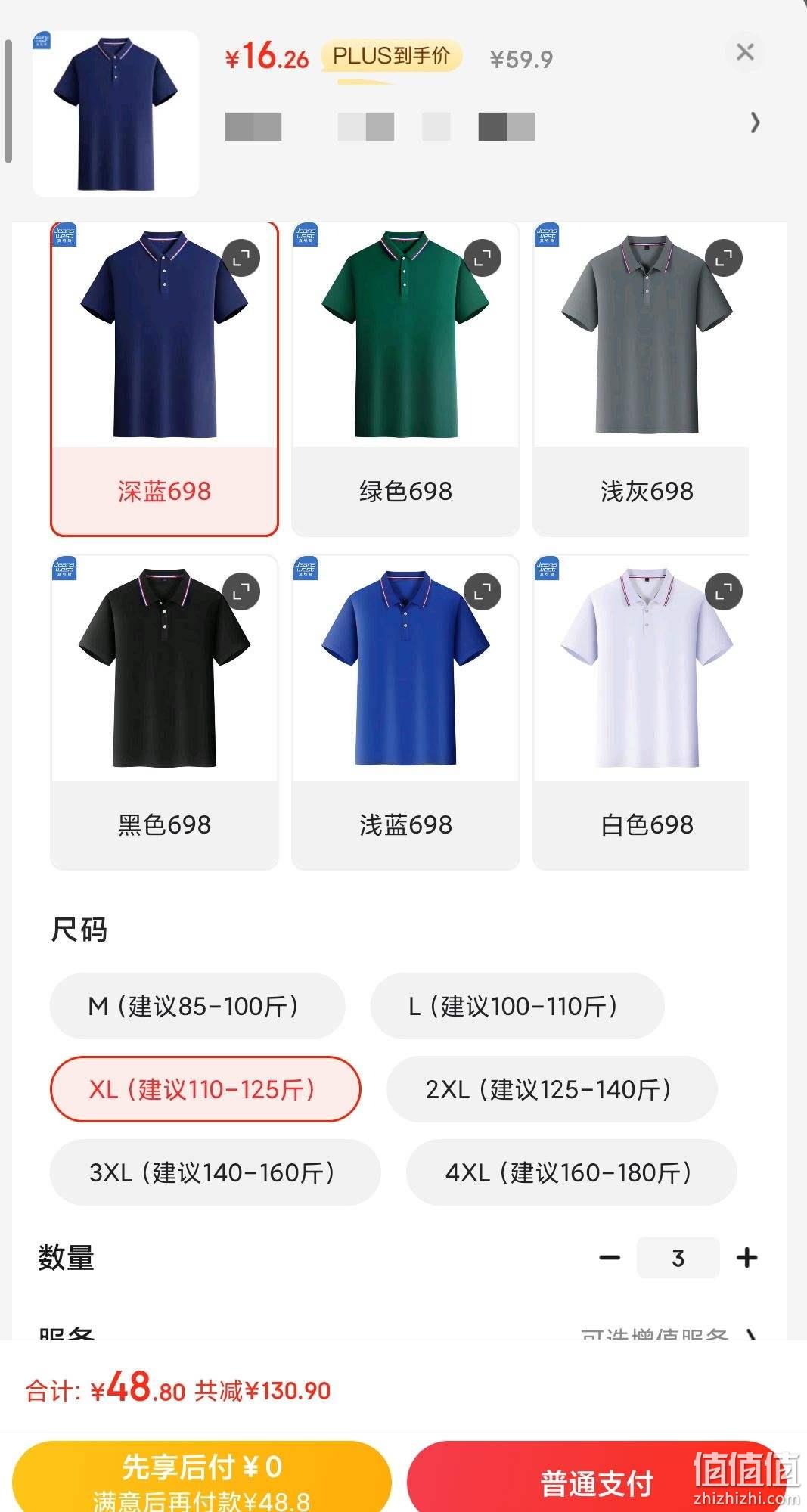Select size M (建议85-100斤)
This screenshot has width=807, height=1512.
[x=197, y=1006]
